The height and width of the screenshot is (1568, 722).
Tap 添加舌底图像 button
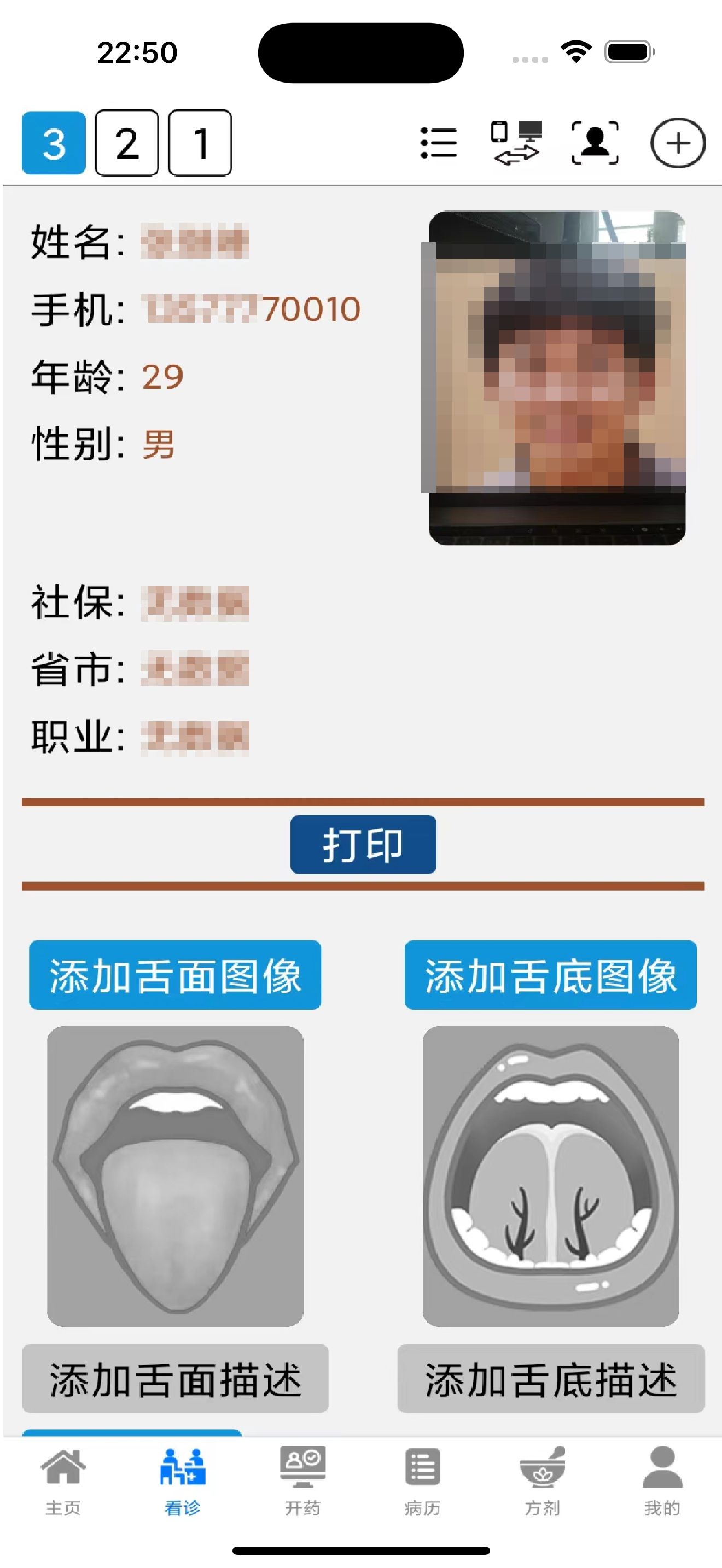(550, 974)
